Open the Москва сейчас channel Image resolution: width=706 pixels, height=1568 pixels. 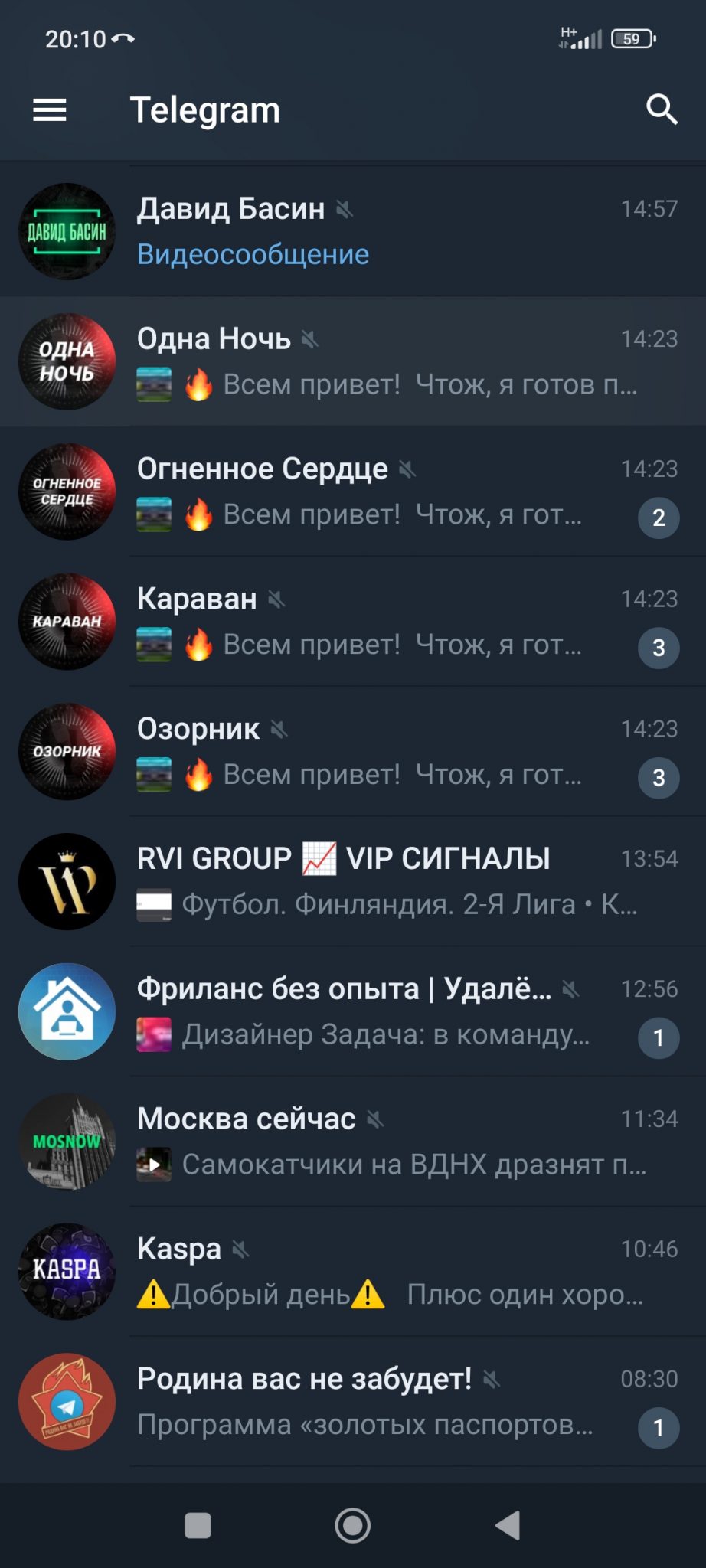pos(353,1142)
